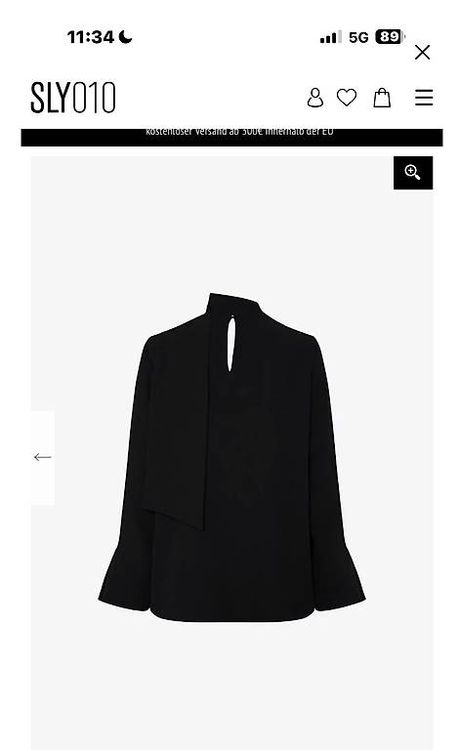Open the hamburger menu
This screenshot has height=750, width=464.
click(424, 98)
